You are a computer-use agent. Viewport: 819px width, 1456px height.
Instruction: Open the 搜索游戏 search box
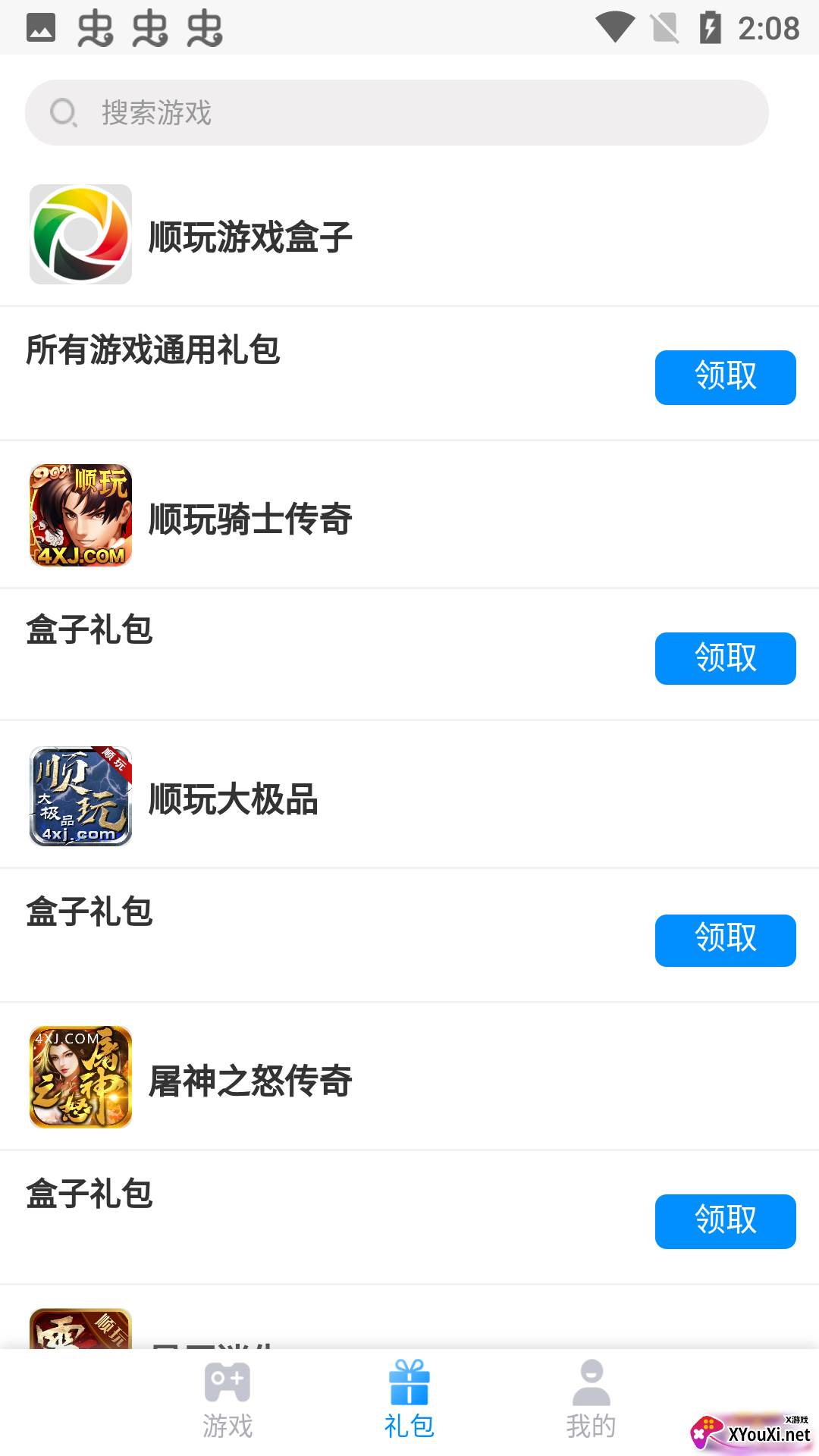pyautogui.click(x=397, y=113)
